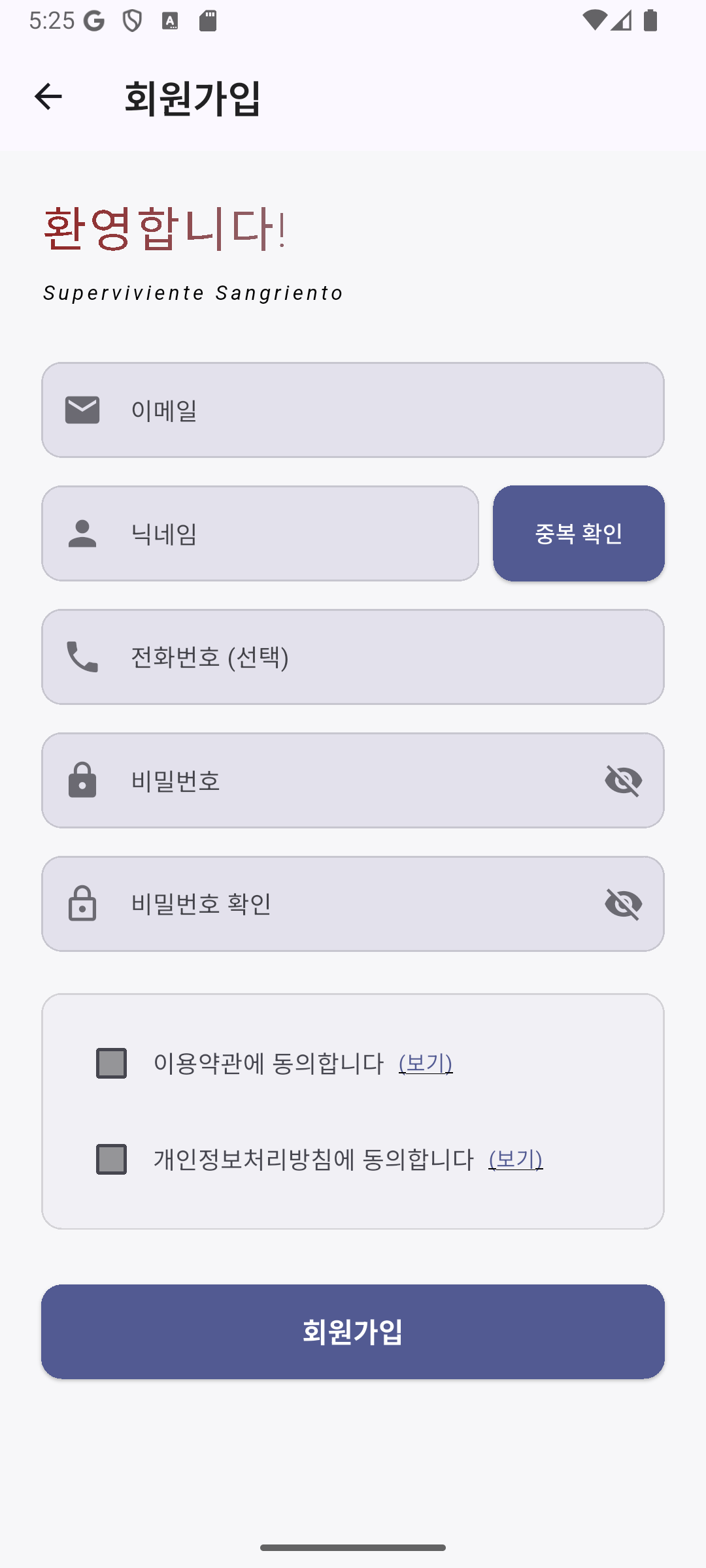
Task: Click the person icon beside nickname field
Action: [82, 533]
